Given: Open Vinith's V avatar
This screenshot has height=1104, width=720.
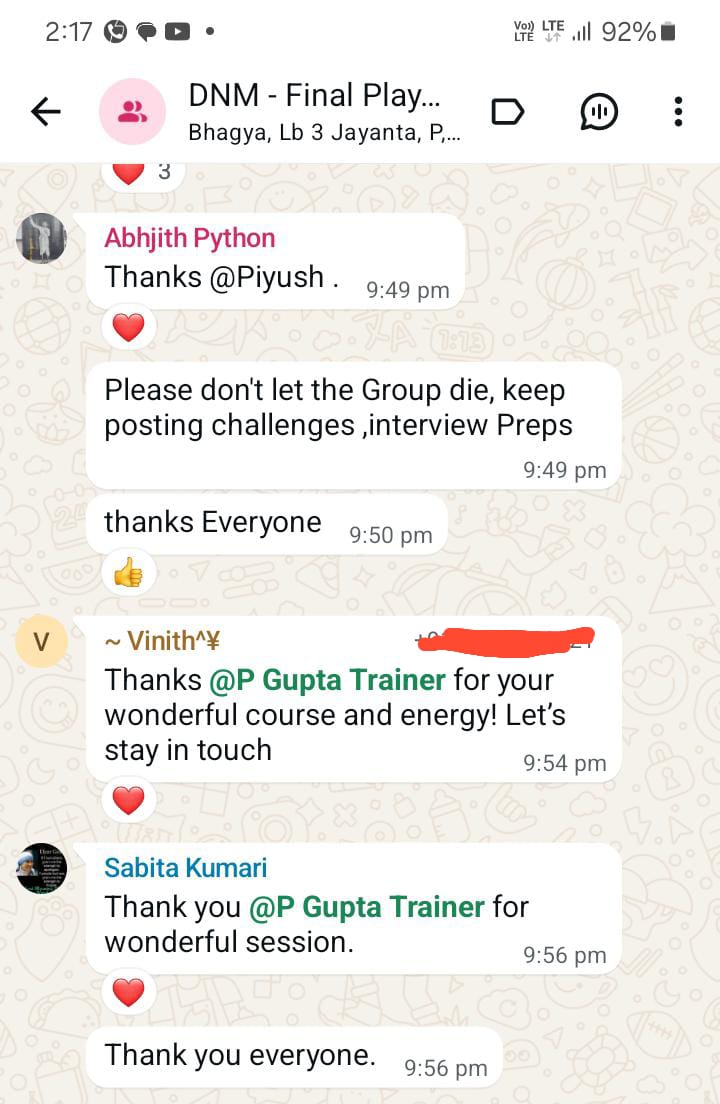Looking at the screenshot, I should (42, 641).
